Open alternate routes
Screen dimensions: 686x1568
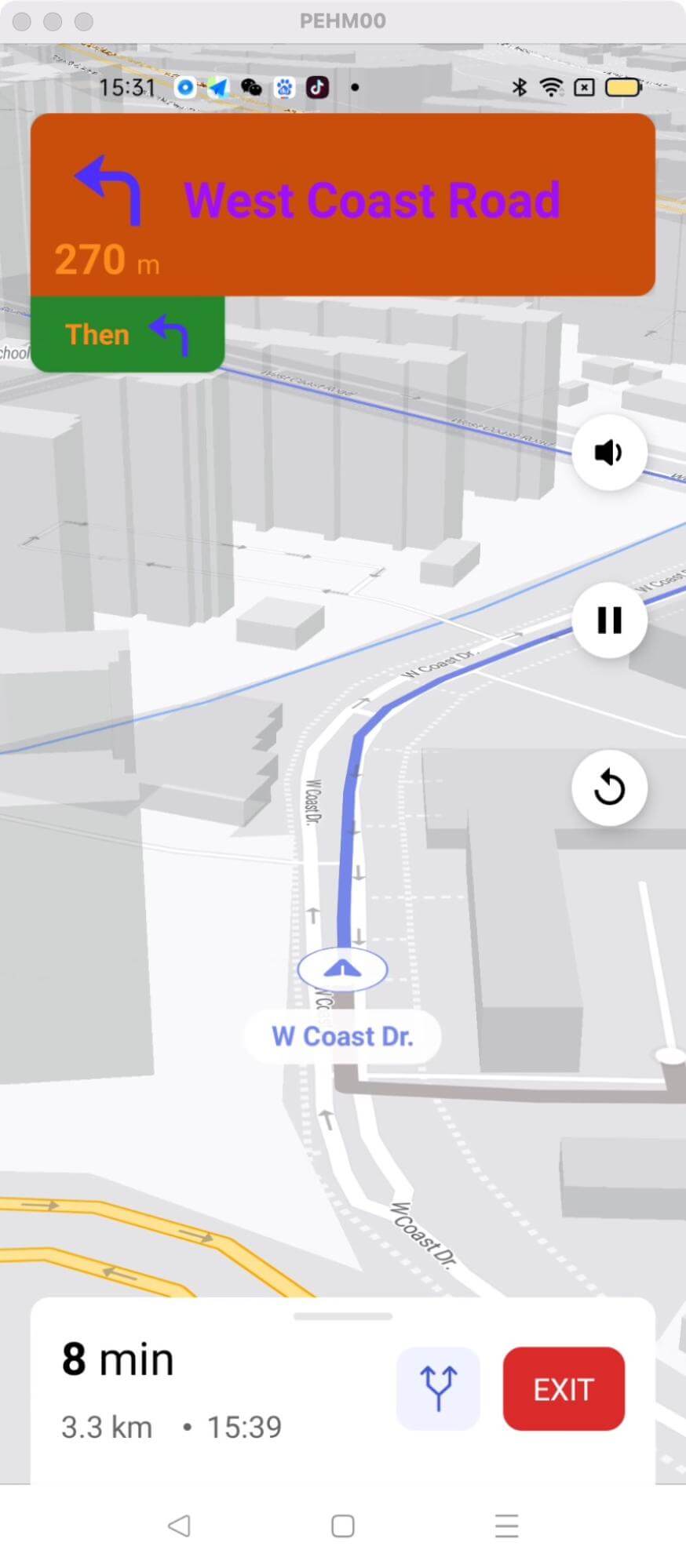pyautogui.click(x=438, y=1388)
